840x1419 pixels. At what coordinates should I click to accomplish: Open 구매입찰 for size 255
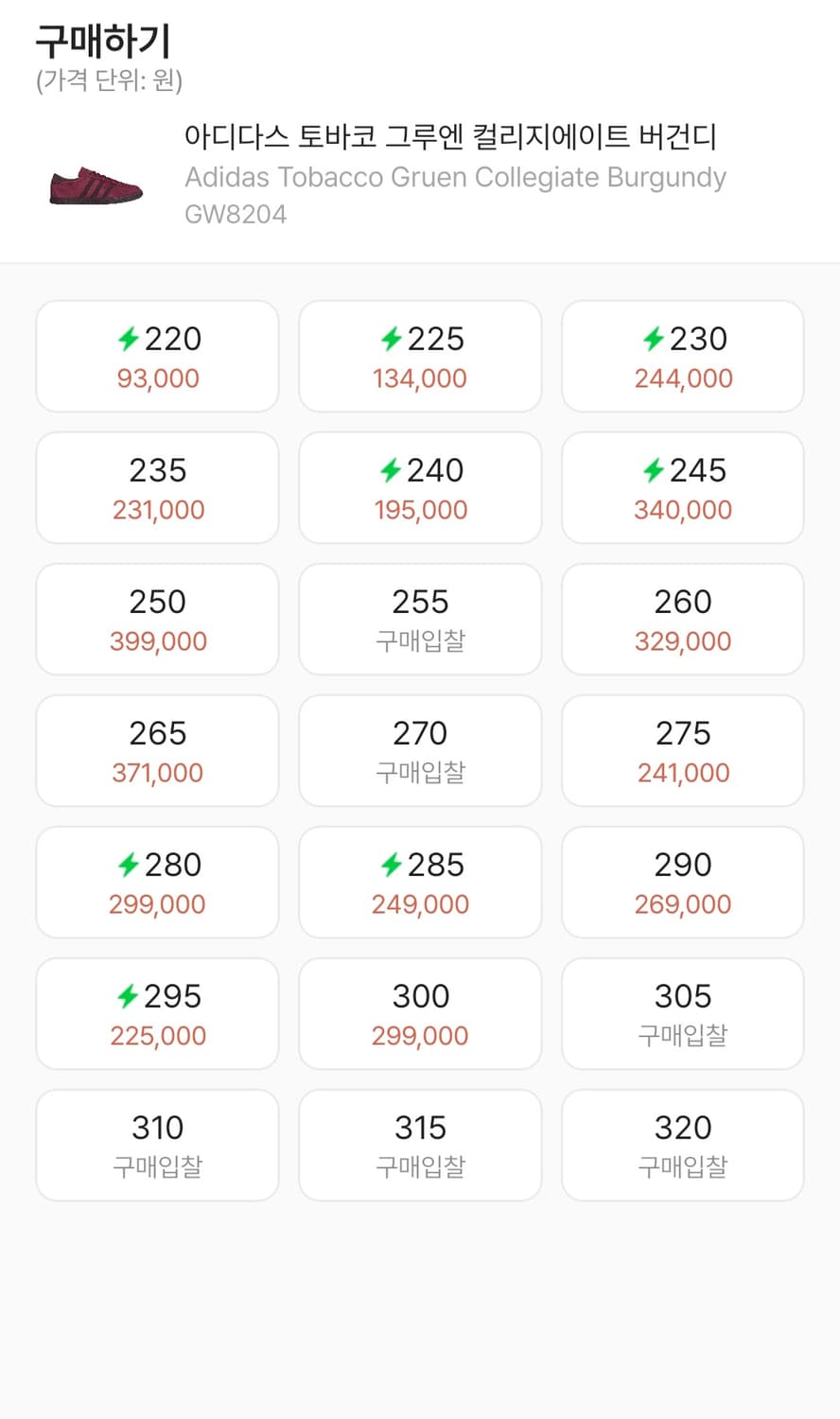click(x=419, y=641)
